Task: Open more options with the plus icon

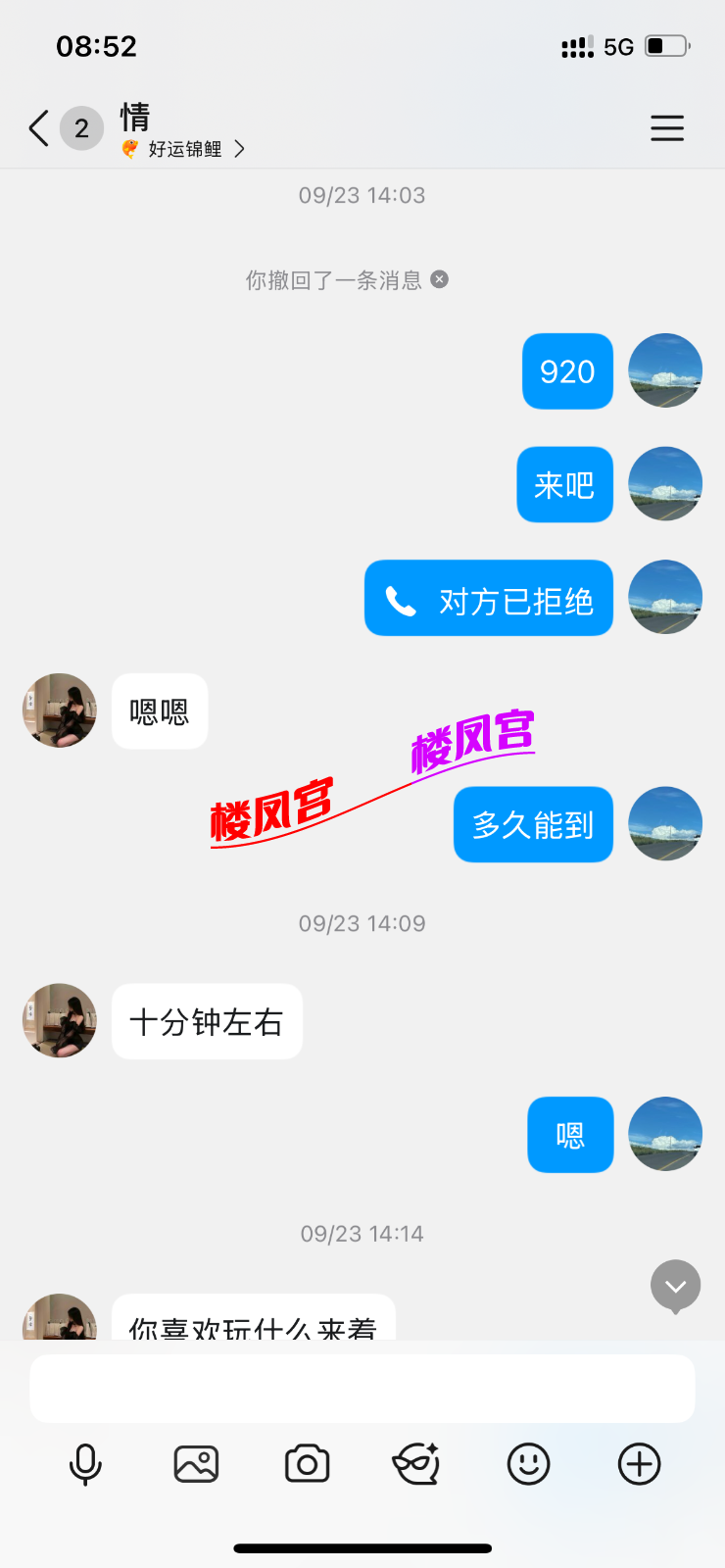Action: tap(639, 1465)
